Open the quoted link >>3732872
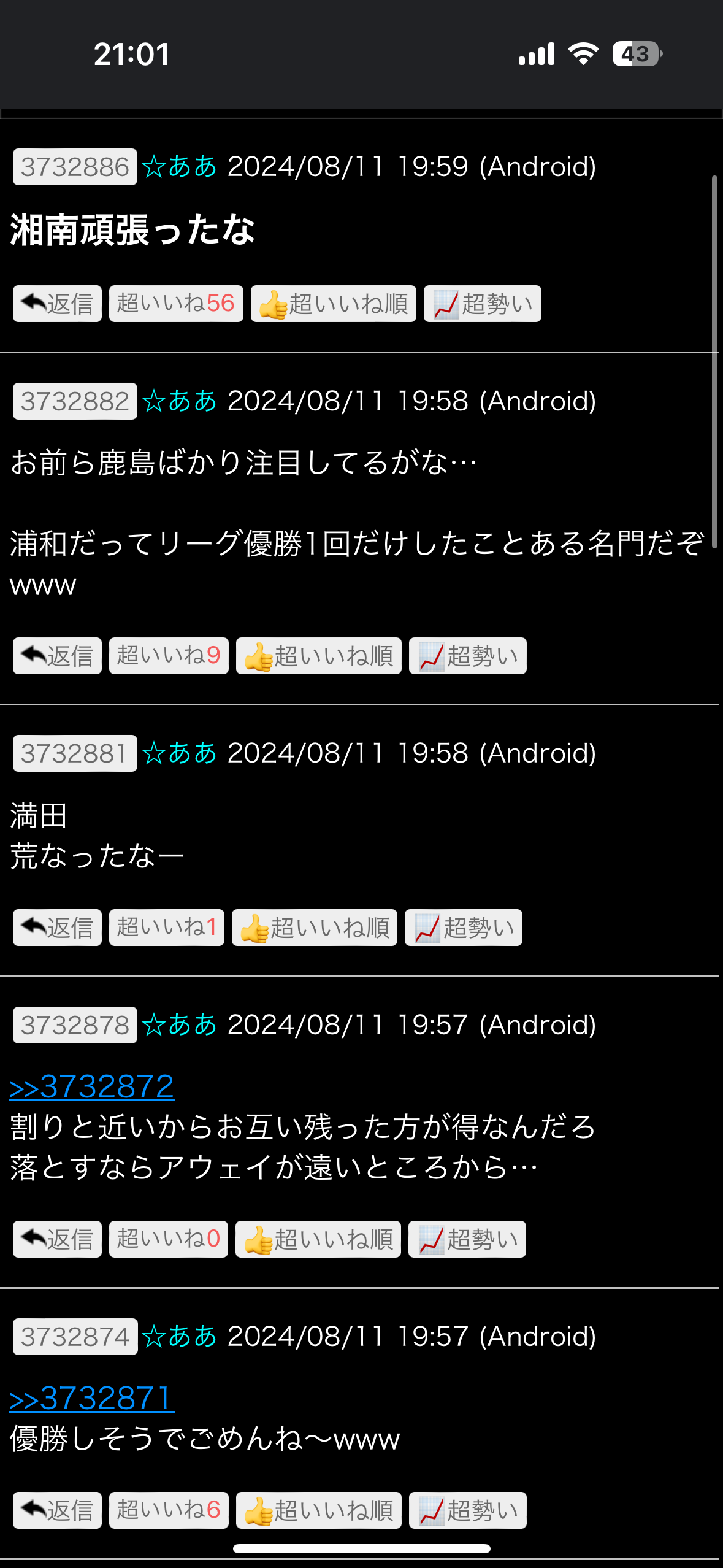Viewport: 723px width, 1568px height. pos(92,1088)
